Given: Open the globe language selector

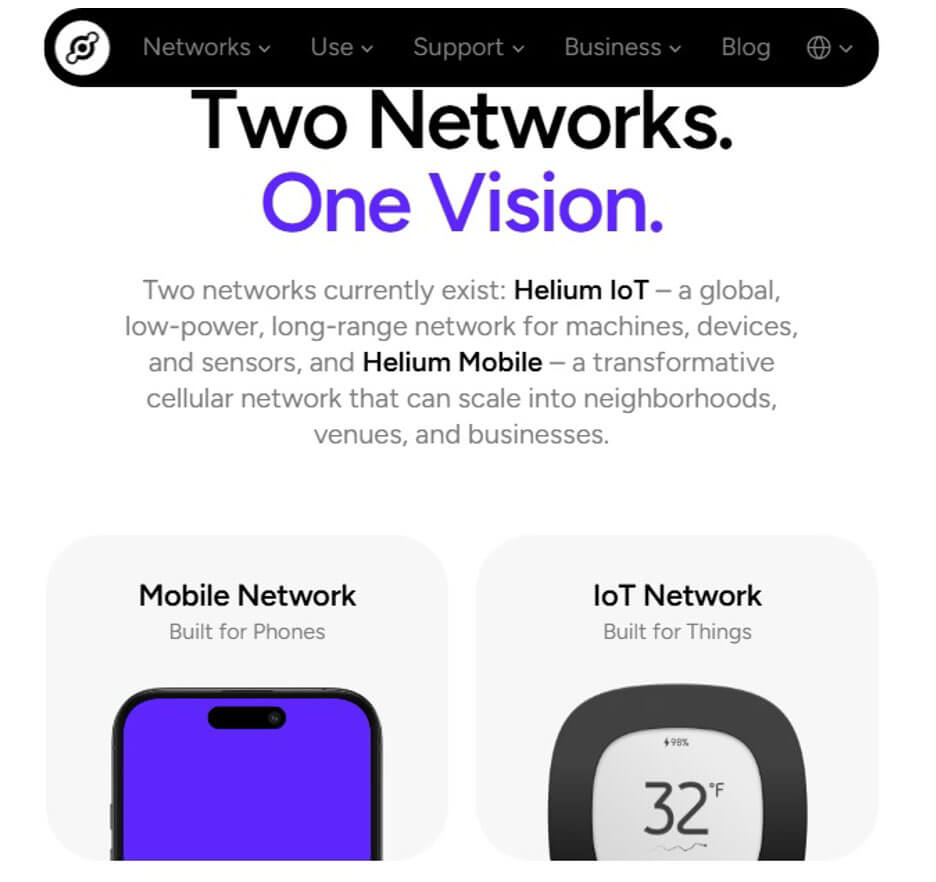Looking at the screenshot, I should click(829, 47).
